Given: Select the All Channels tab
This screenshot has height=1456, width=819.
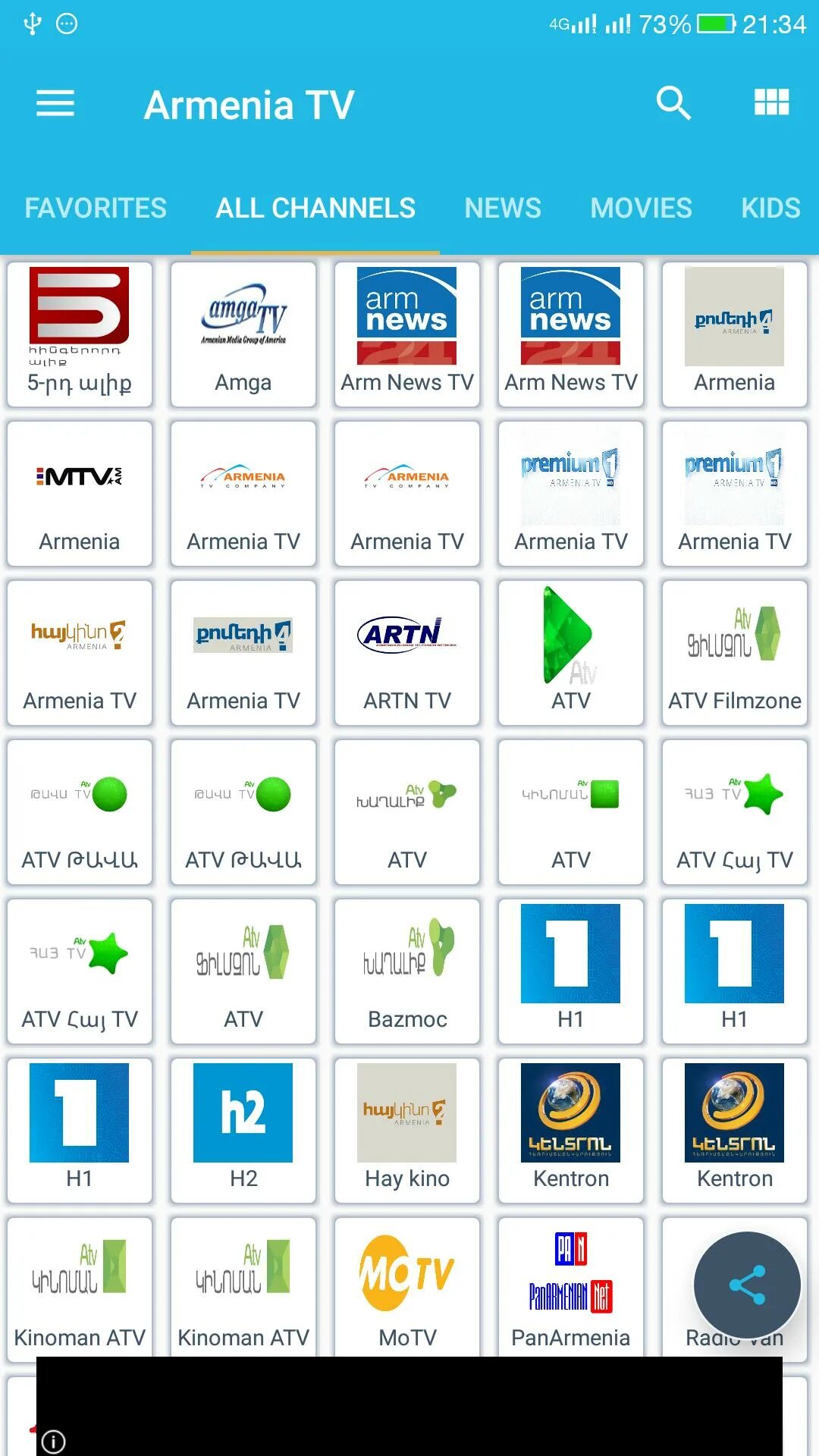Looking at the screenshot, I should (x=315, y=208).
